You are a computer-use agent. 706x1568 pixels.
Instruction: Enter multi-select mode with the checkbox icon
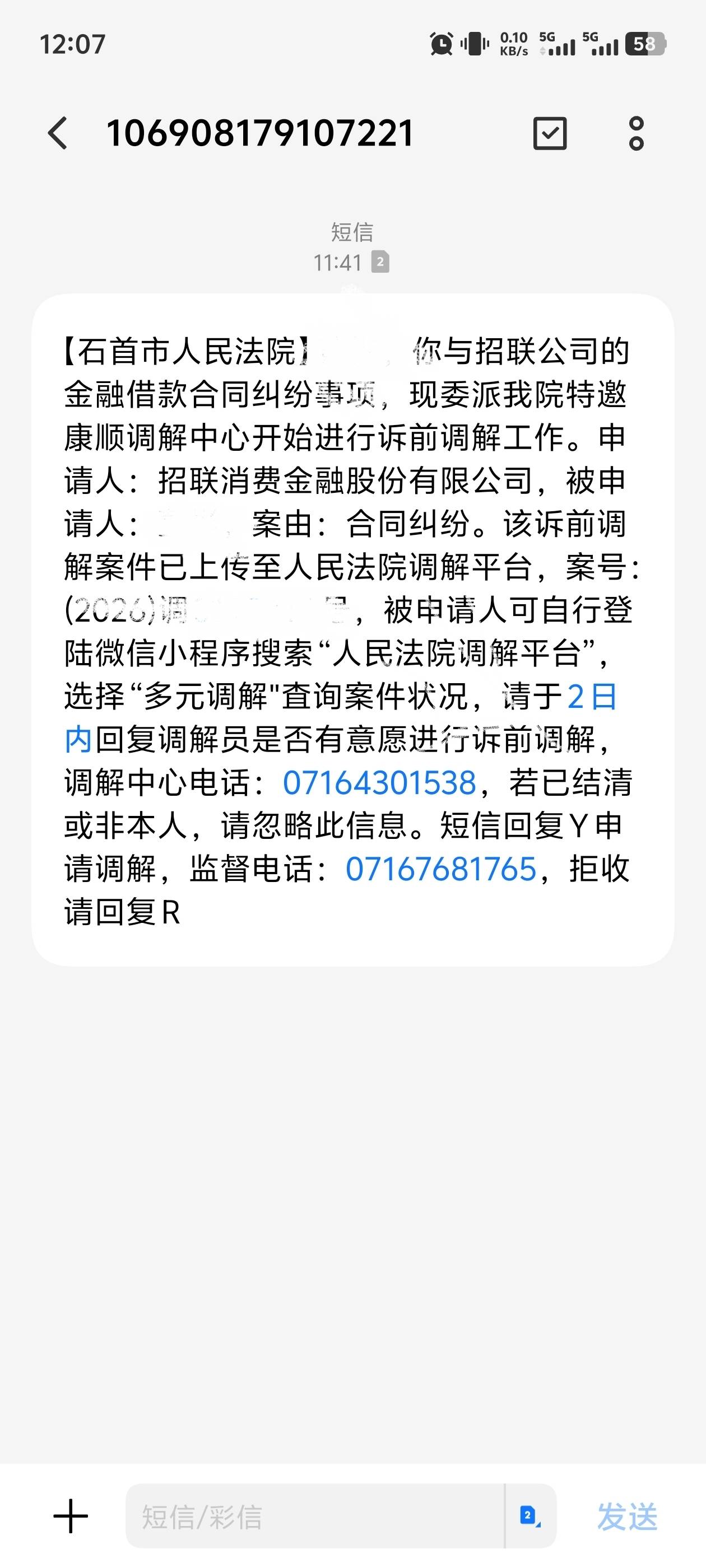point(550,133)
